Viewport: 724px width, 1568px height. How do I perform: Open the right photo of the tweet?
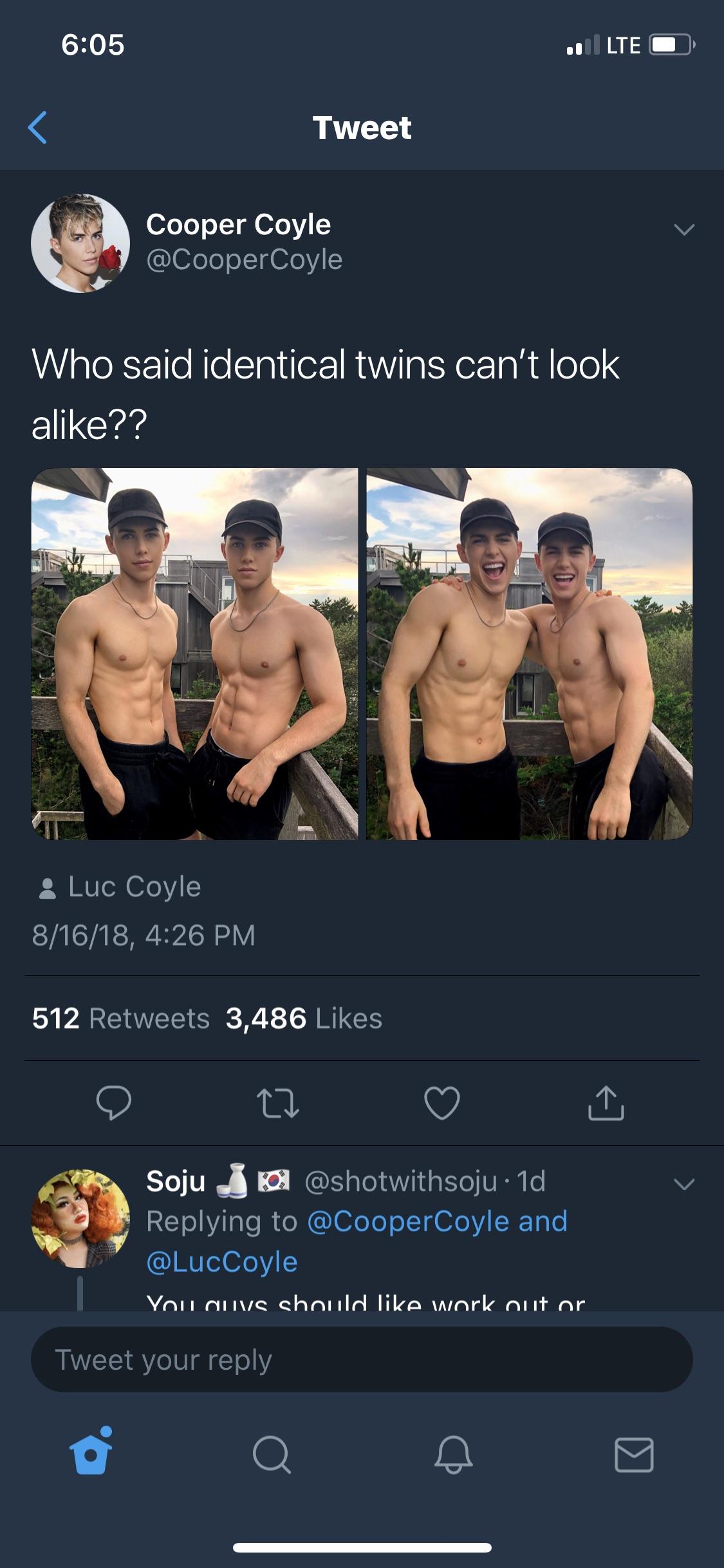[x=530, y=653]
